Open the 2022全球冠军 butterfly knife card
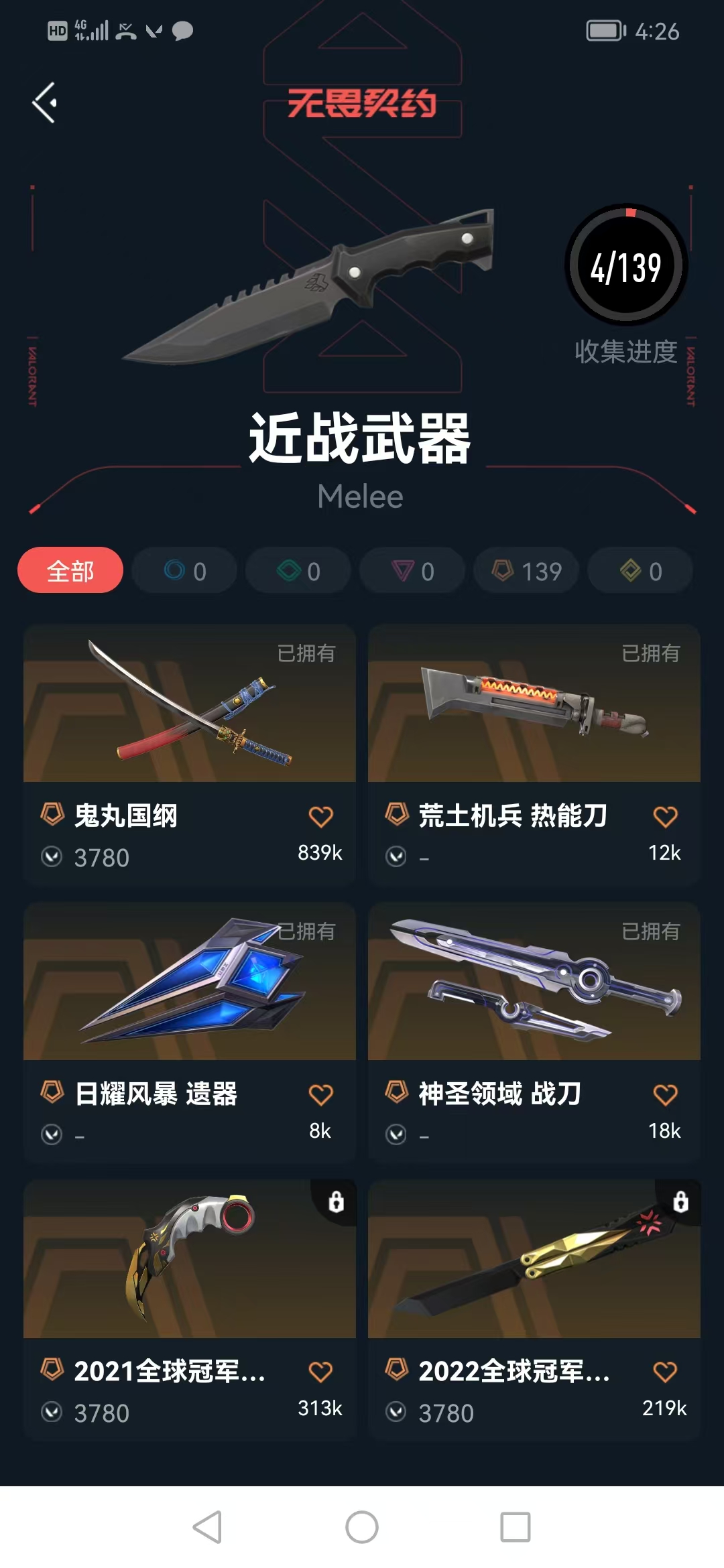Viewport: 724px width, 1568px height. click(534, 1260)
